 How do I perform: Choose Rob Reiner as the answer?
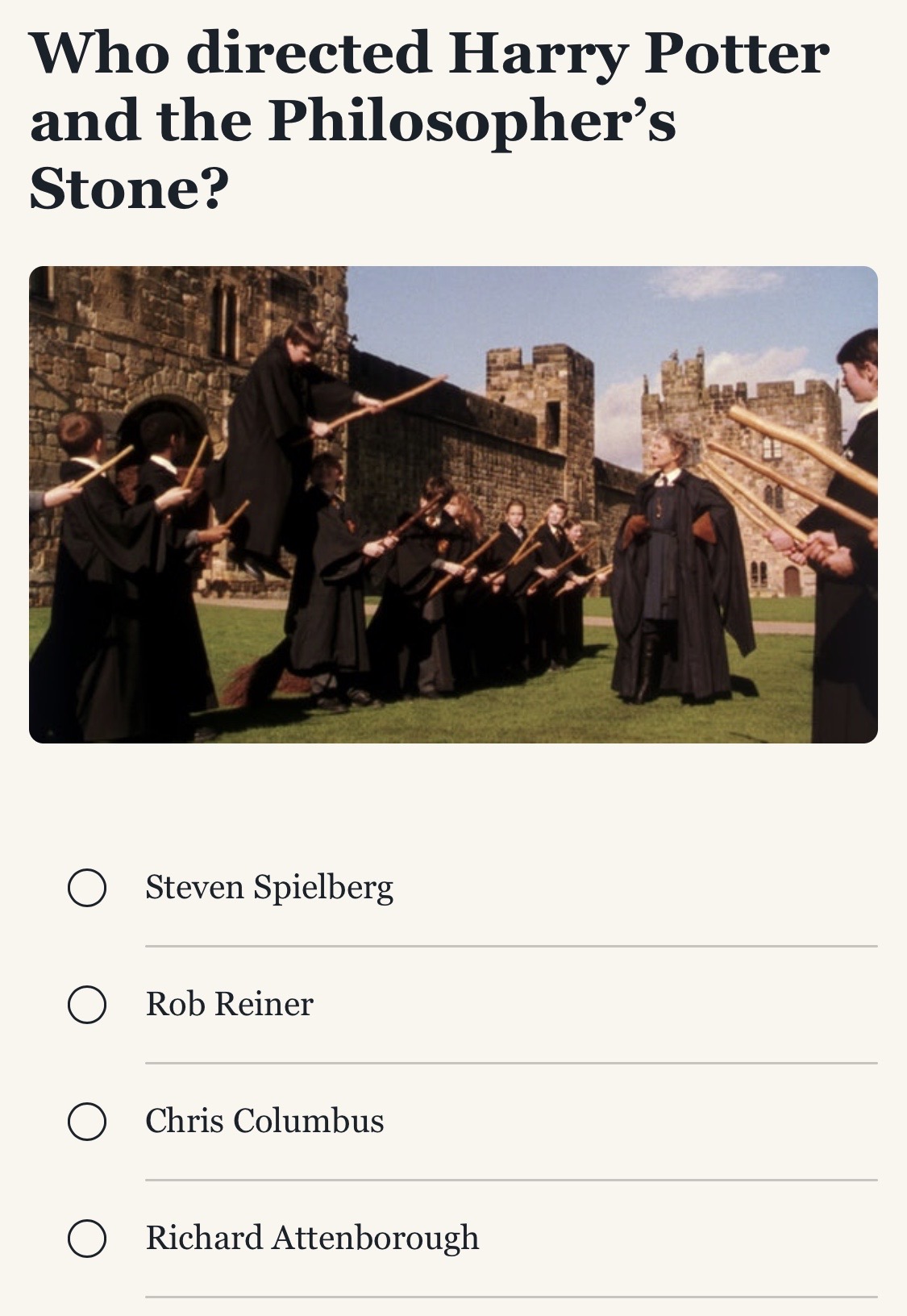click(x=87, y=1005)
